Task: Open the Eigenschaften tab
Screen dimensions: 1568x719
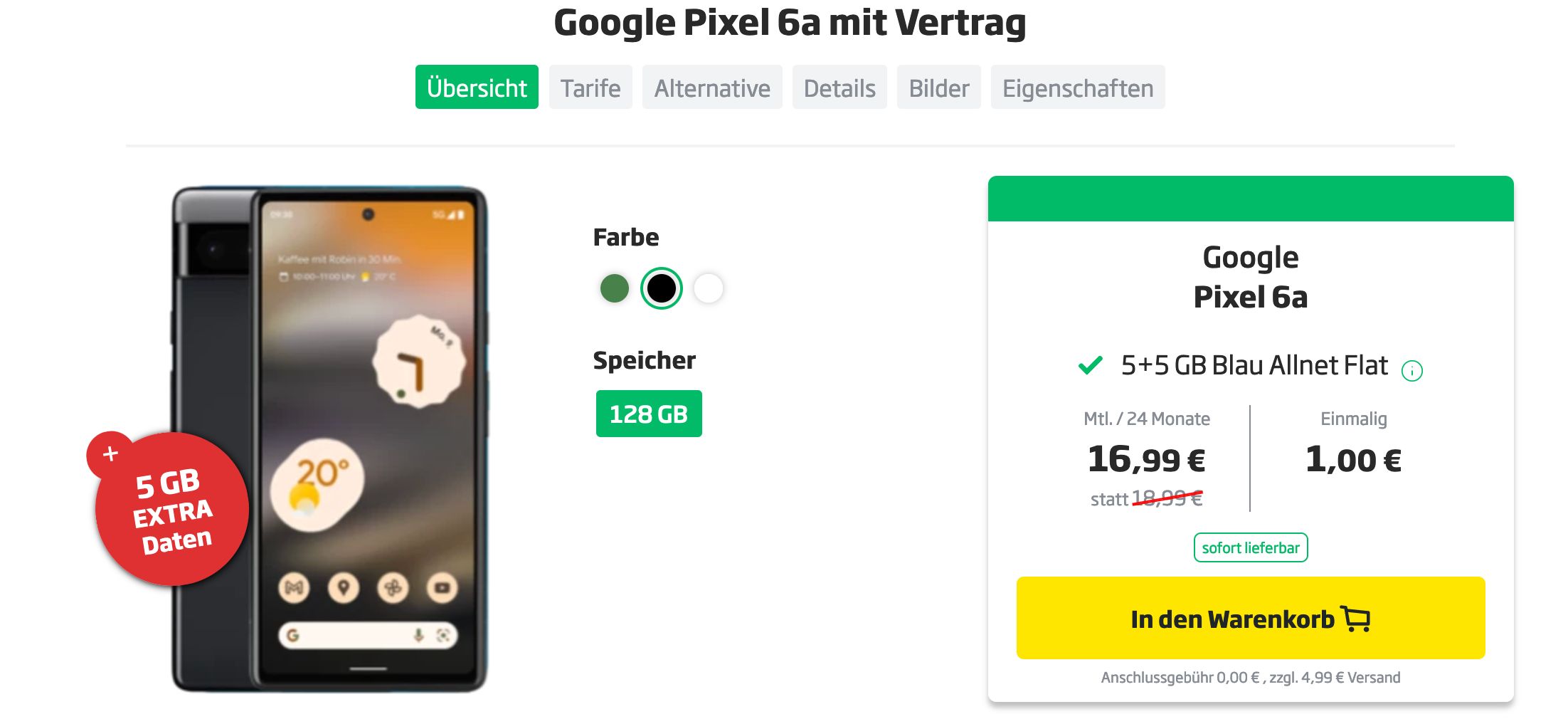Action: [x=1077, y=88]
